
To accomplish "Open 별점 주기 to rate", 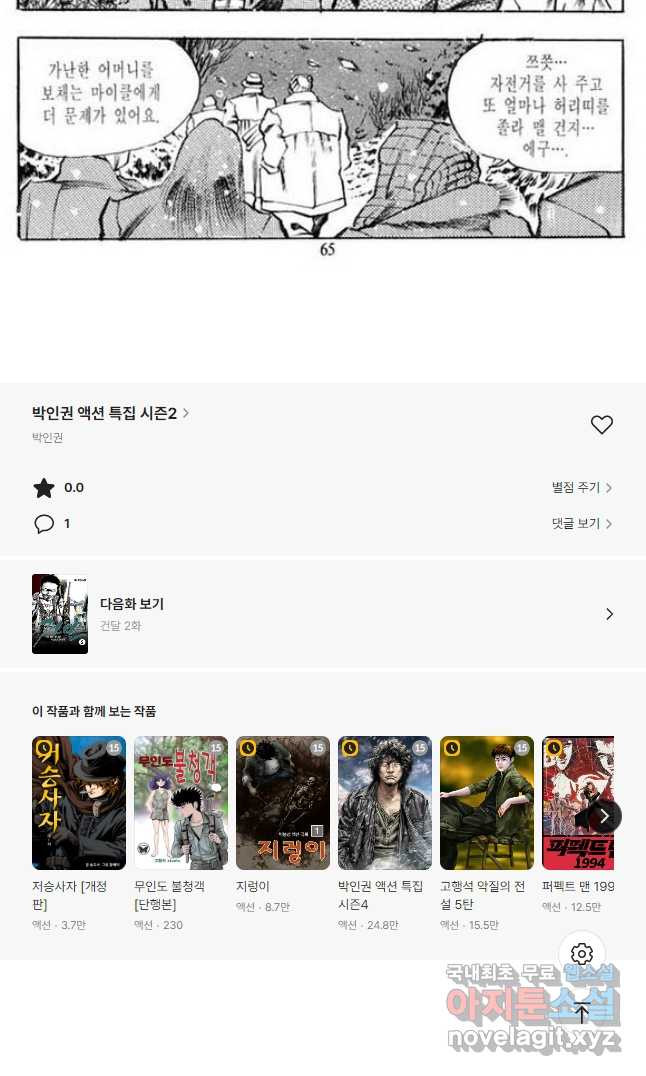I will [581, 488].
